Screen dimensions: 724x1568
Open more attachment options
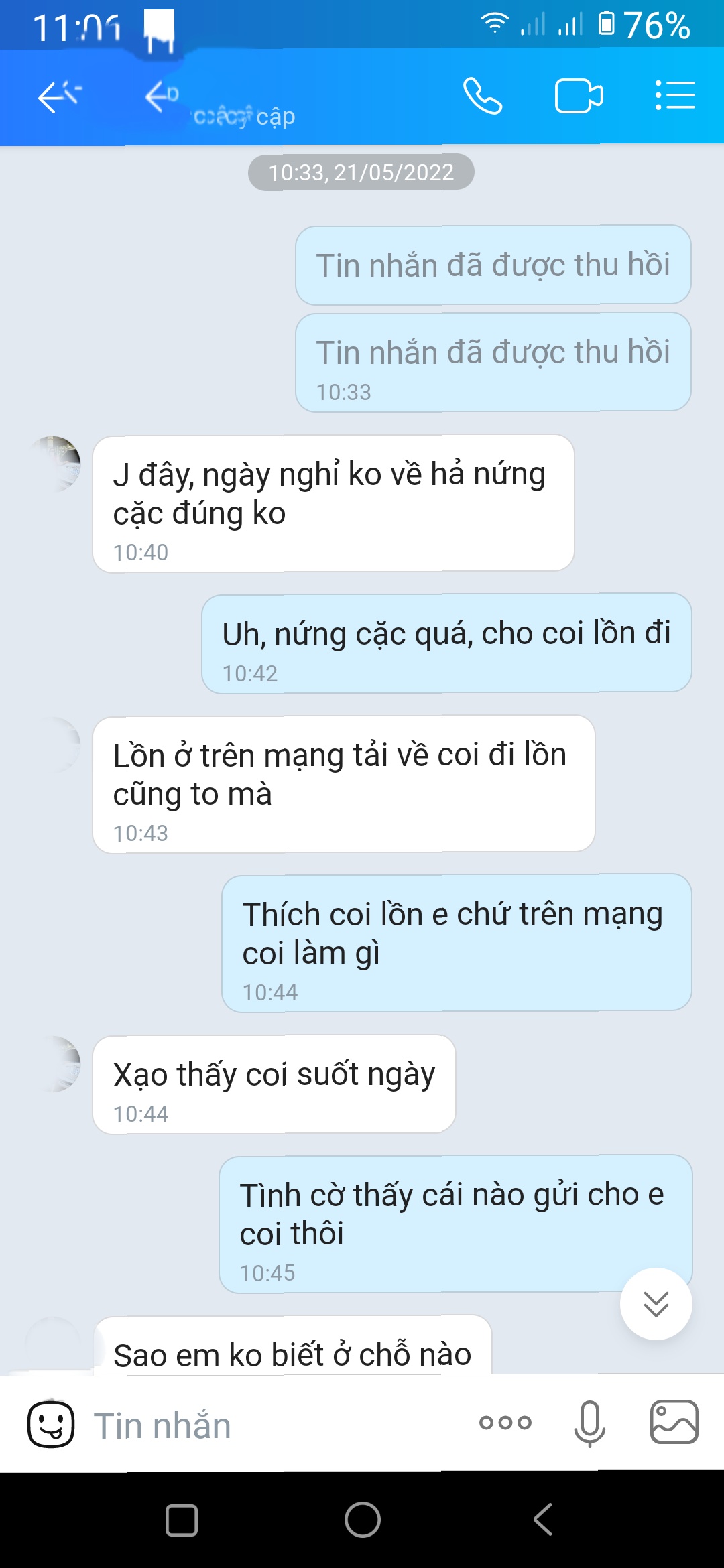(505, 1422)
